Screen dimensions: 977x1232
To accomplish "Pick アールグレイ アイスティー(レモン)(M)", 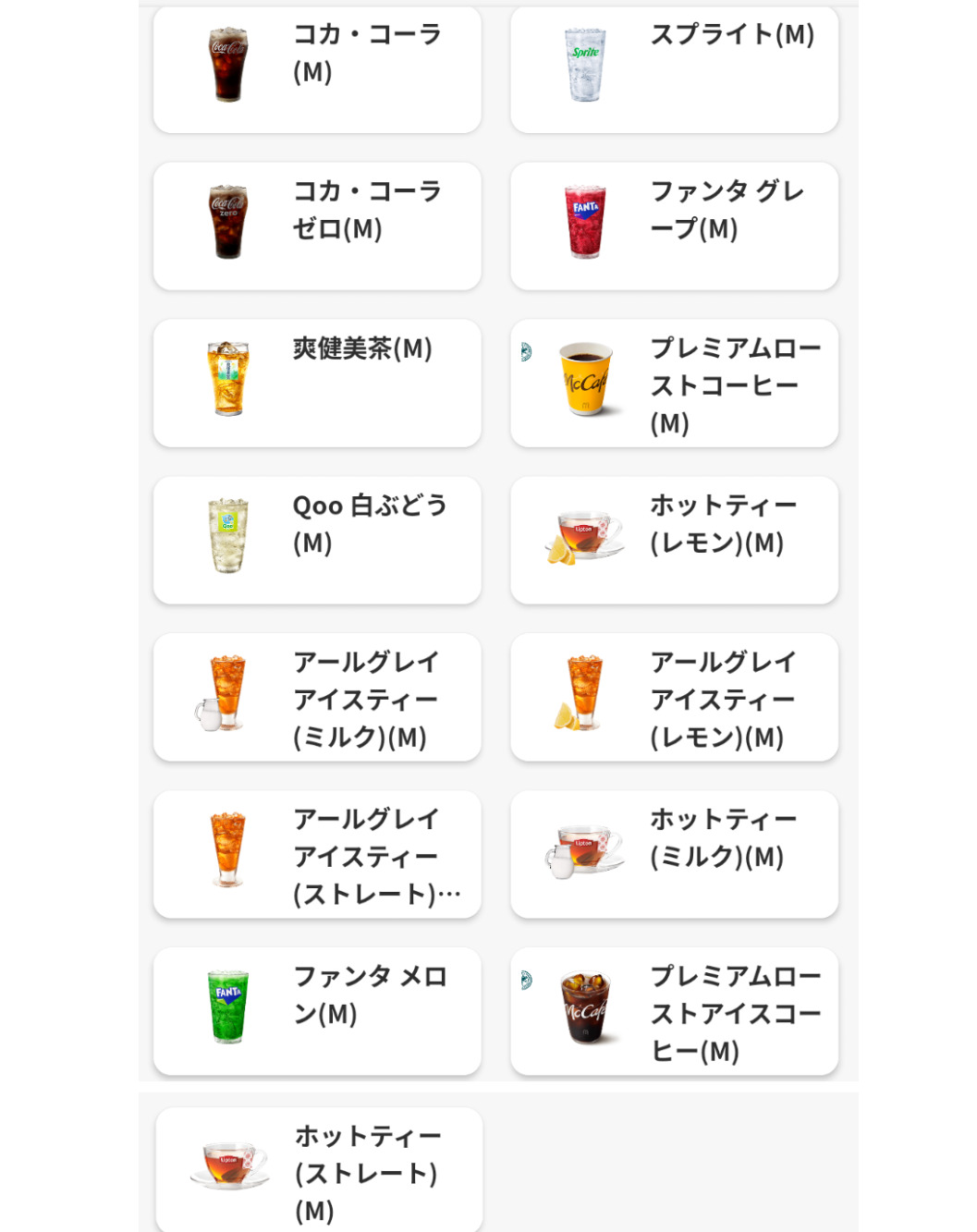I will tap(674, 697).
